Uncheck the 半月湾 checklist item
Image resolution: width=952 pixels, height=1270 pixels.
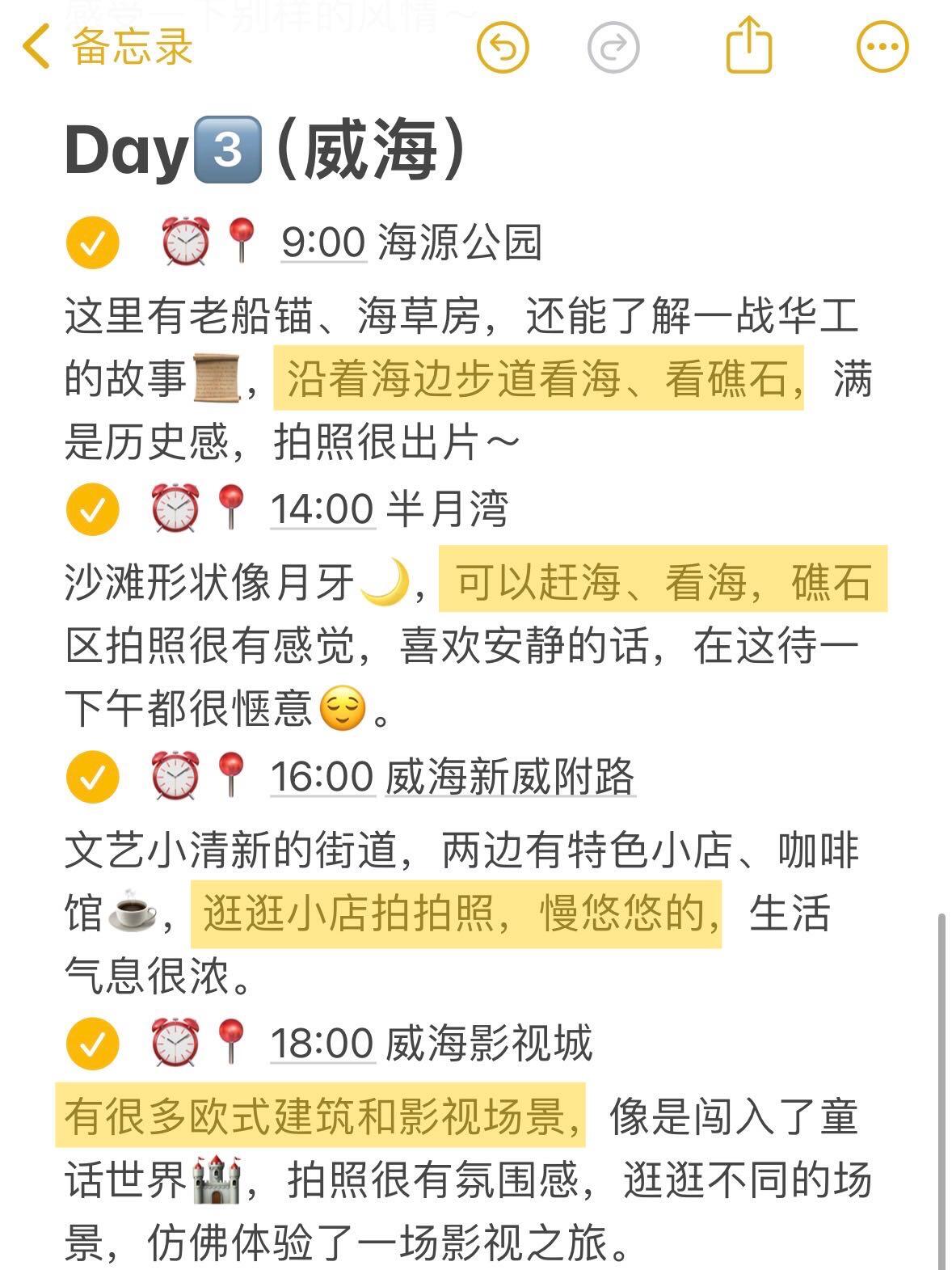click(x=92, y=509)
